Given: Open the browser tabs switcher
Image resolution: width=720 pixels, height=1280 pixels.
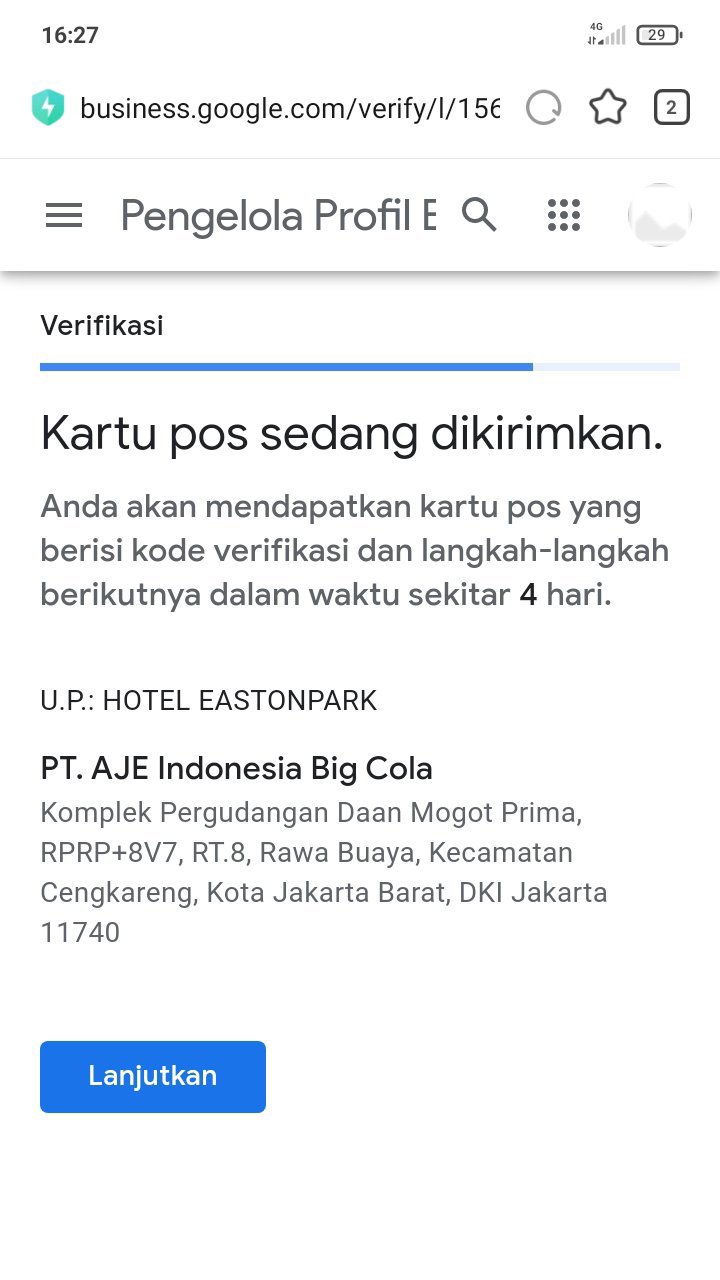Looking at the screenshot, I should pos(671,107).
